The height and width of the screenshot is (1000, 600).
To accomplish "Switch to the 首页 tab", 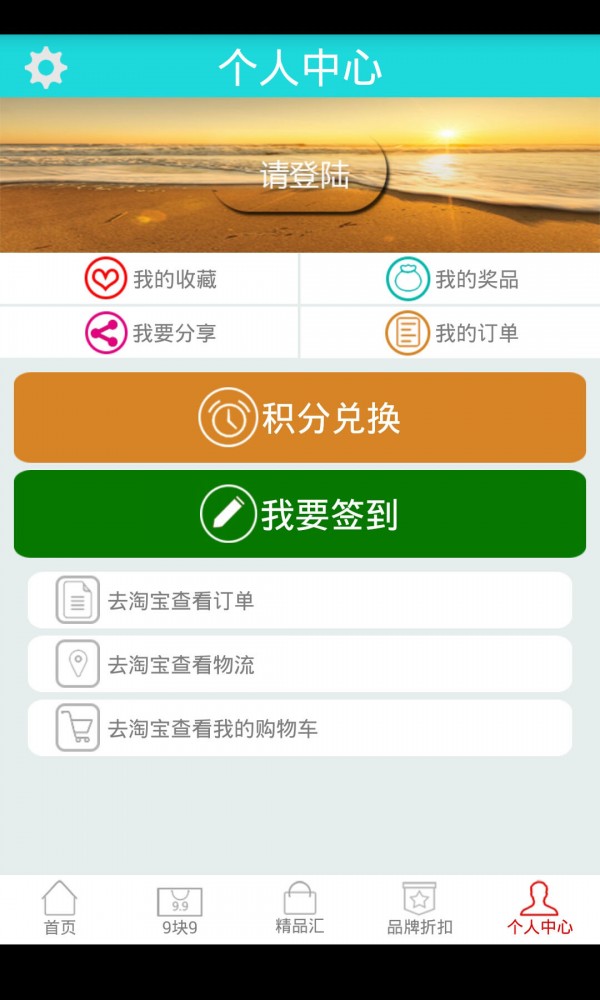I will pos(60,908).
